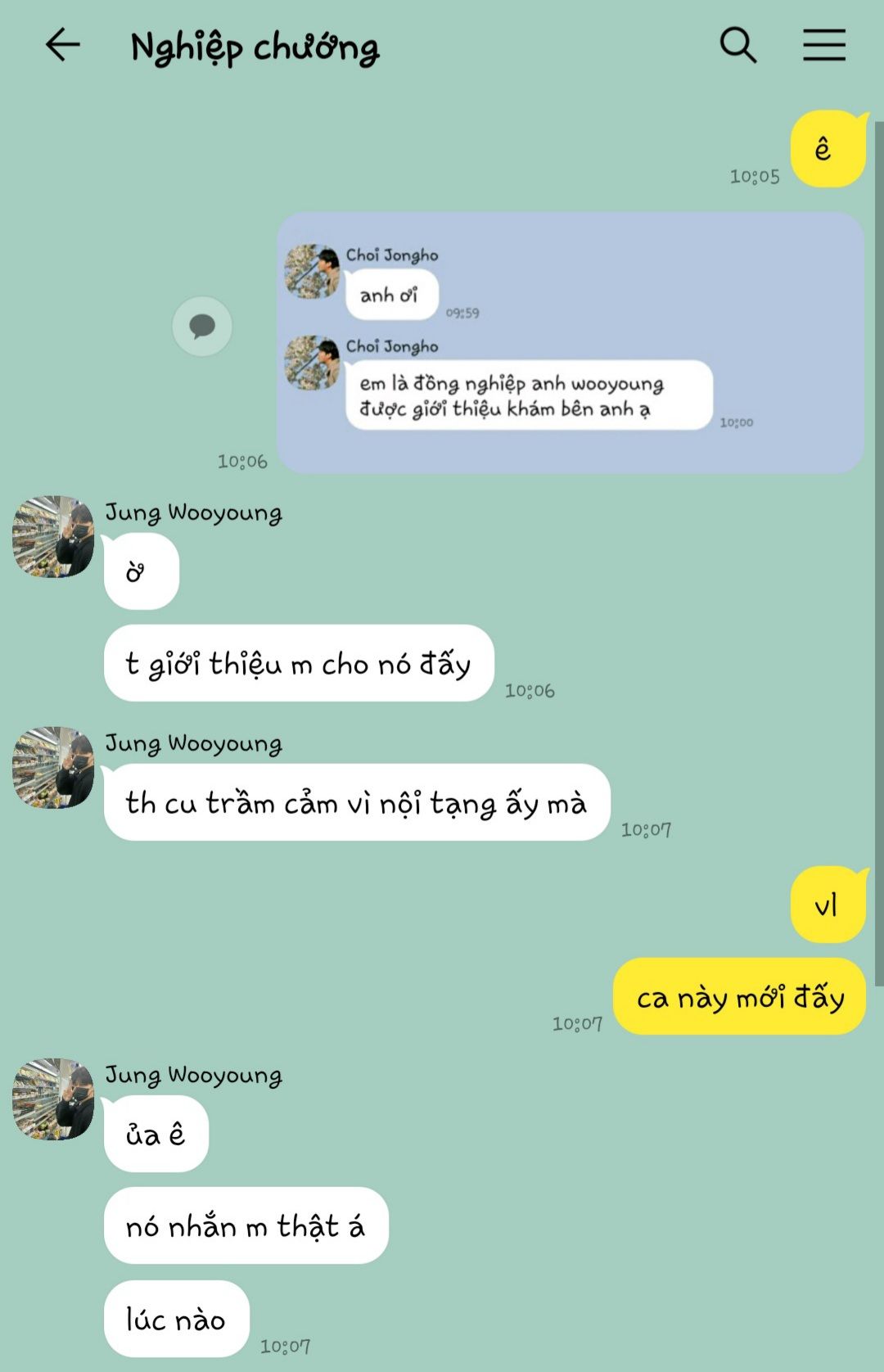View Jung Wooyoung's profile photo beside "ủa ê"
Viewport: 884px width, 1372px height.
tap(53, 1099)
